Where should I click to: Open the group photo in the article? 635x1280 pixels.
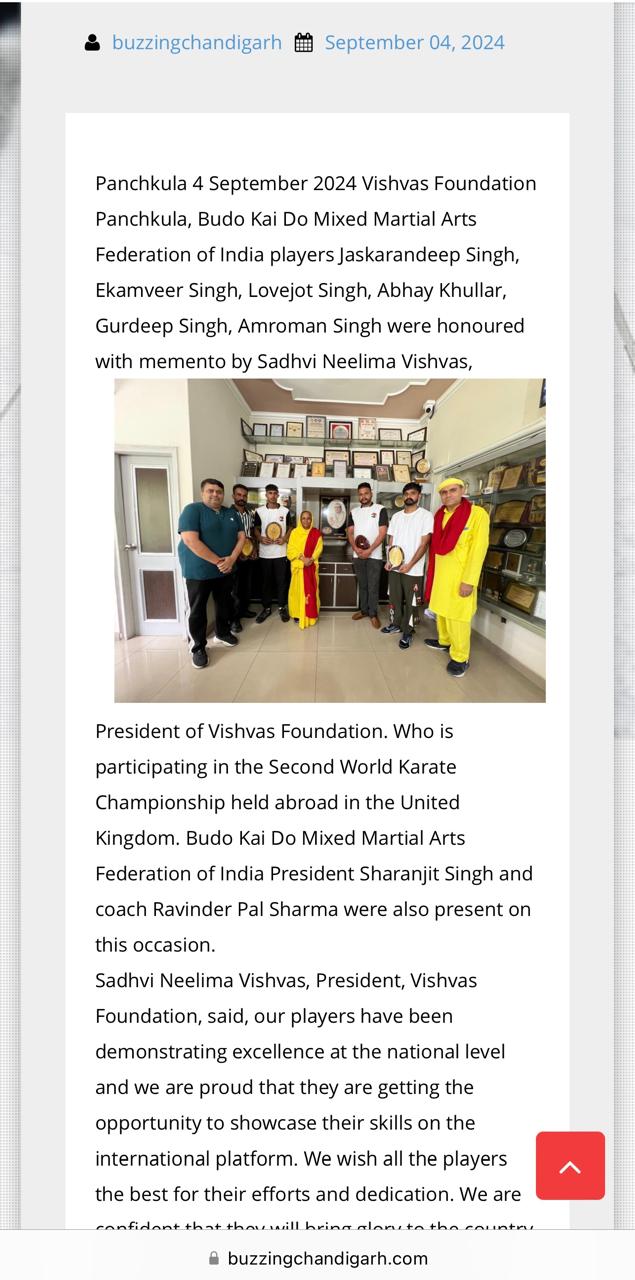click(330, 540)
